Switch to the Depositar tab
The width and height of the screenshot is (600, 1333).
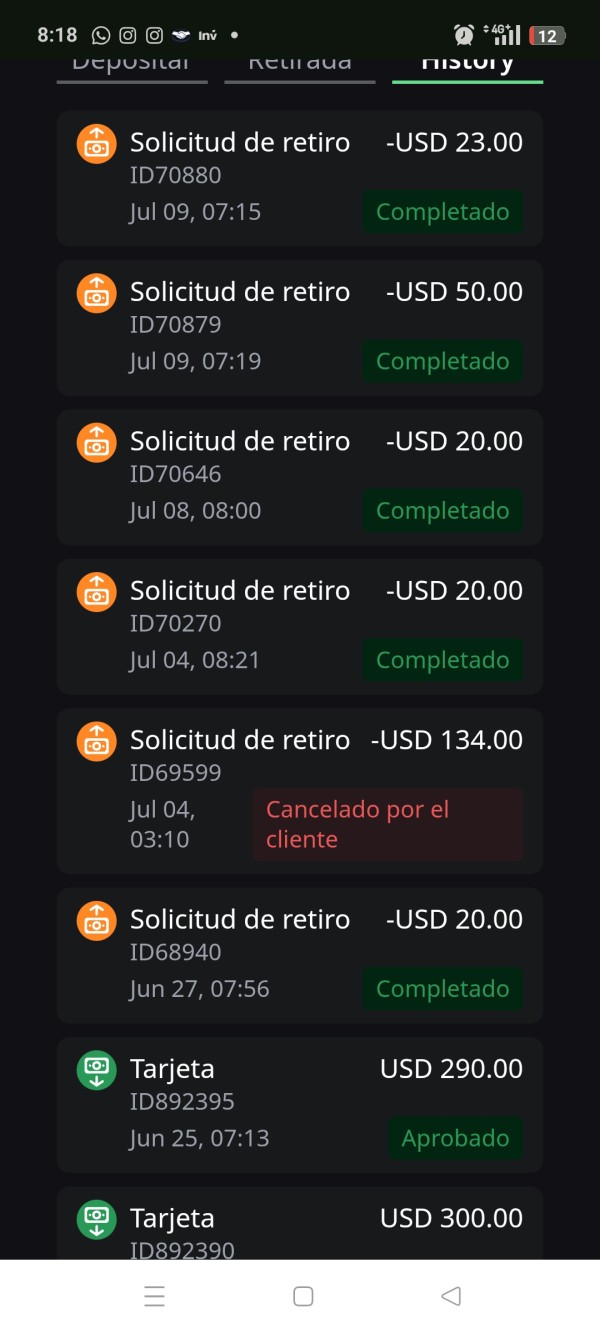pos(132,67)
